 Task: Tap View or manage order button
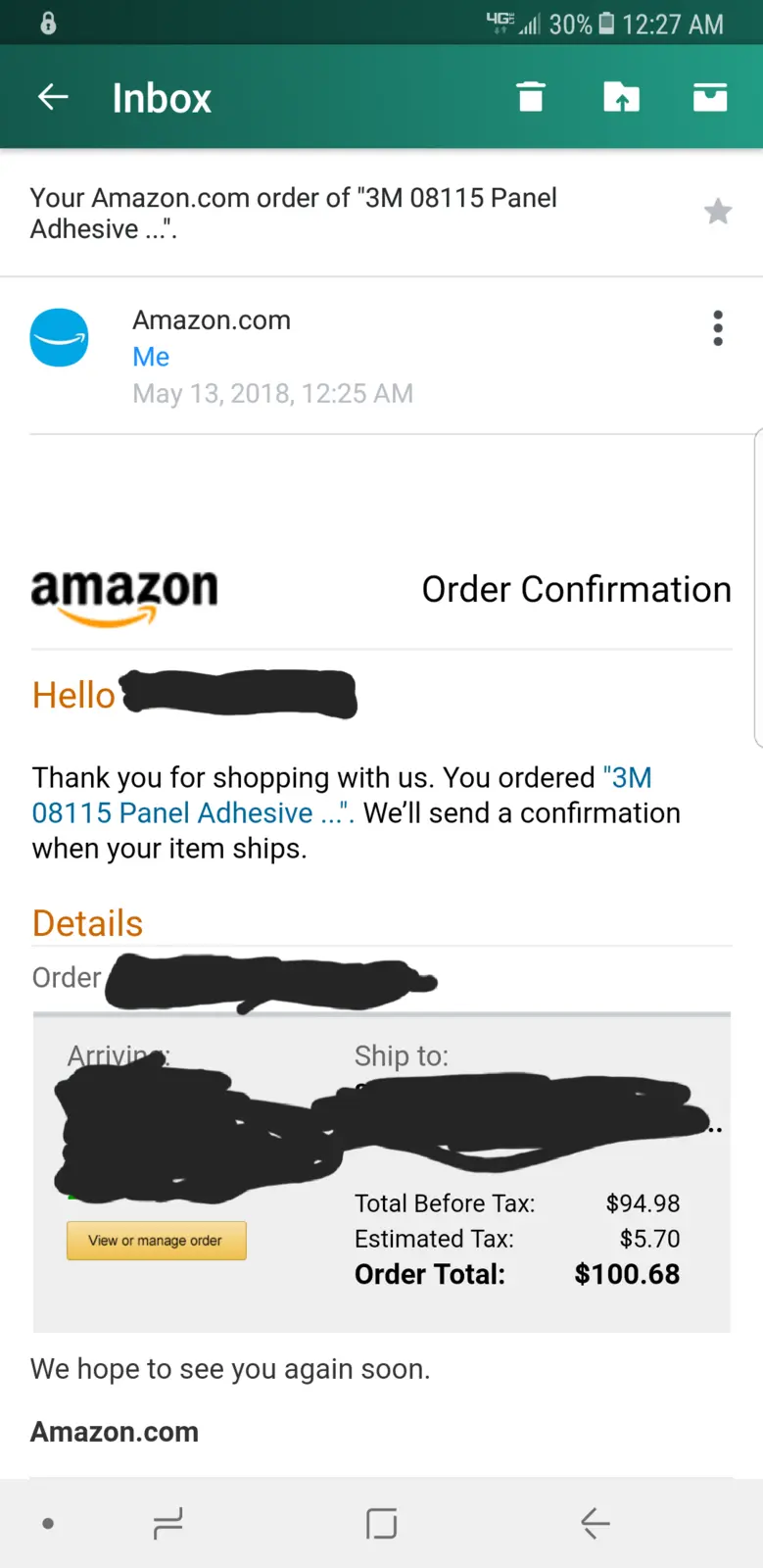(156, 1241)
